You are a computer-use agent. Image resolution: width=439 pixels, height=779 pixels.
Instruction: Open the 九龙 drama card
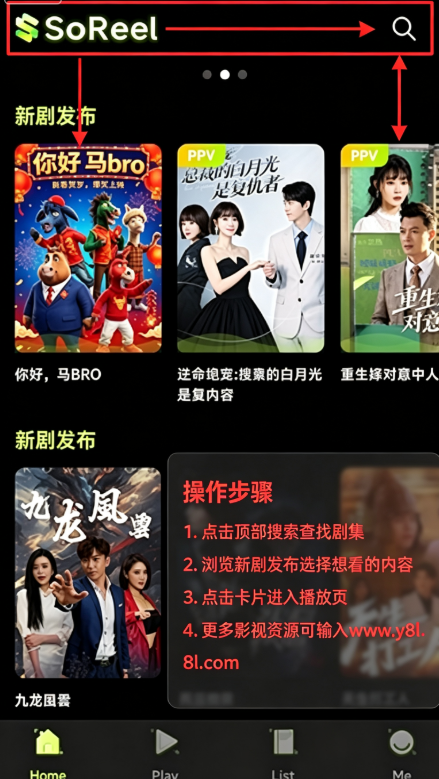coord(88,572)
